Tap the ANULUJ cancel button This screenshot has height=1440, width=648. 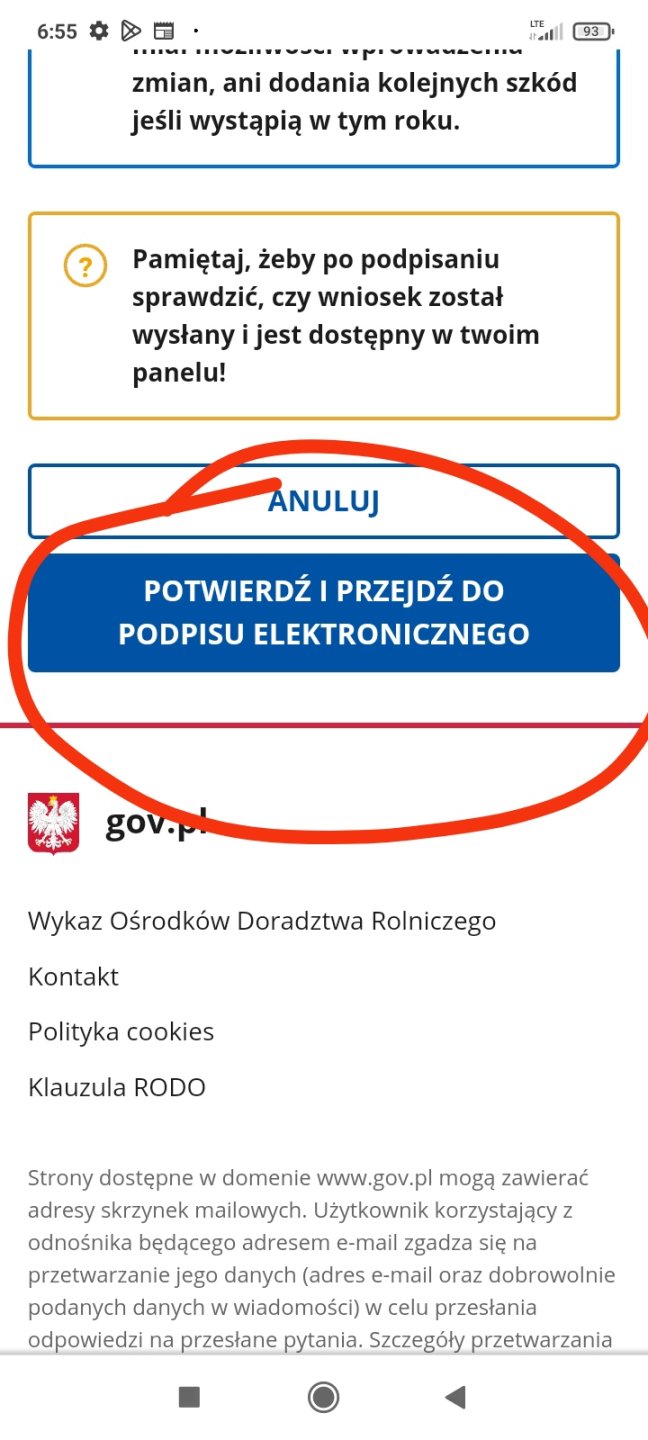(323, 501)
